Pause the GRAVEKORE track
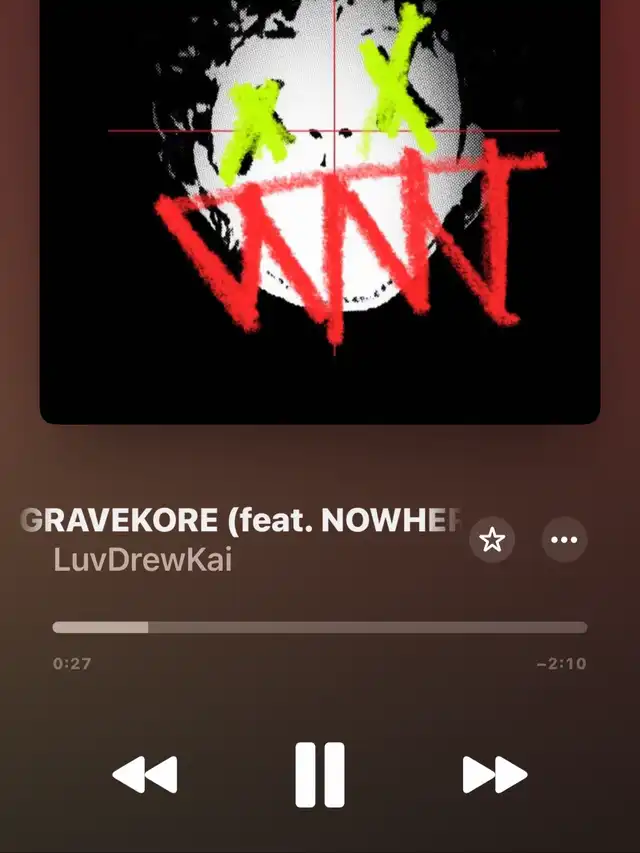This screenshot has height=853, width=640. [320, 774]
